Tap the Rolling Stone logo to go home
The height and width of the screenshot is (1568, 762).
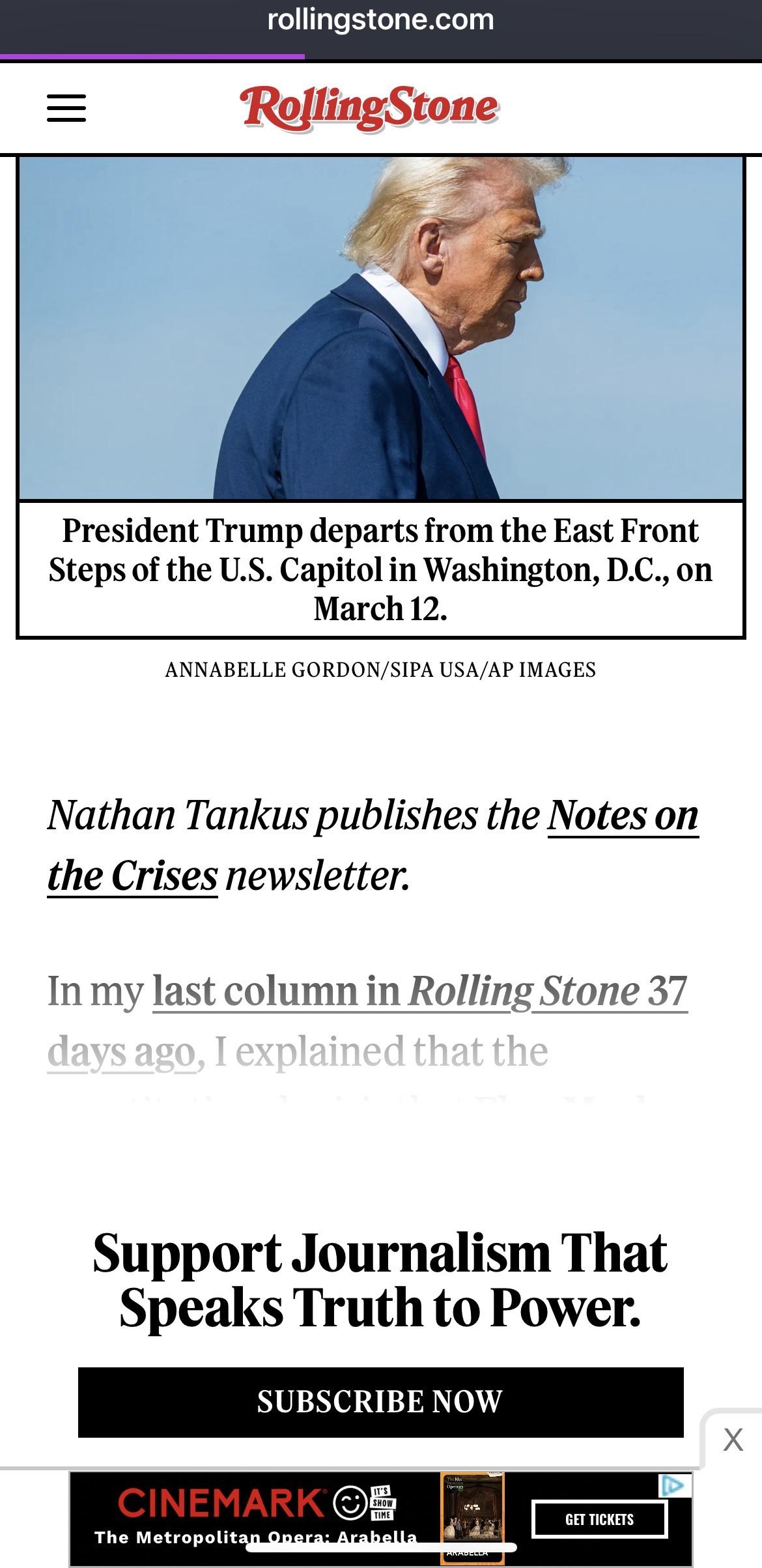coord(370,108)
